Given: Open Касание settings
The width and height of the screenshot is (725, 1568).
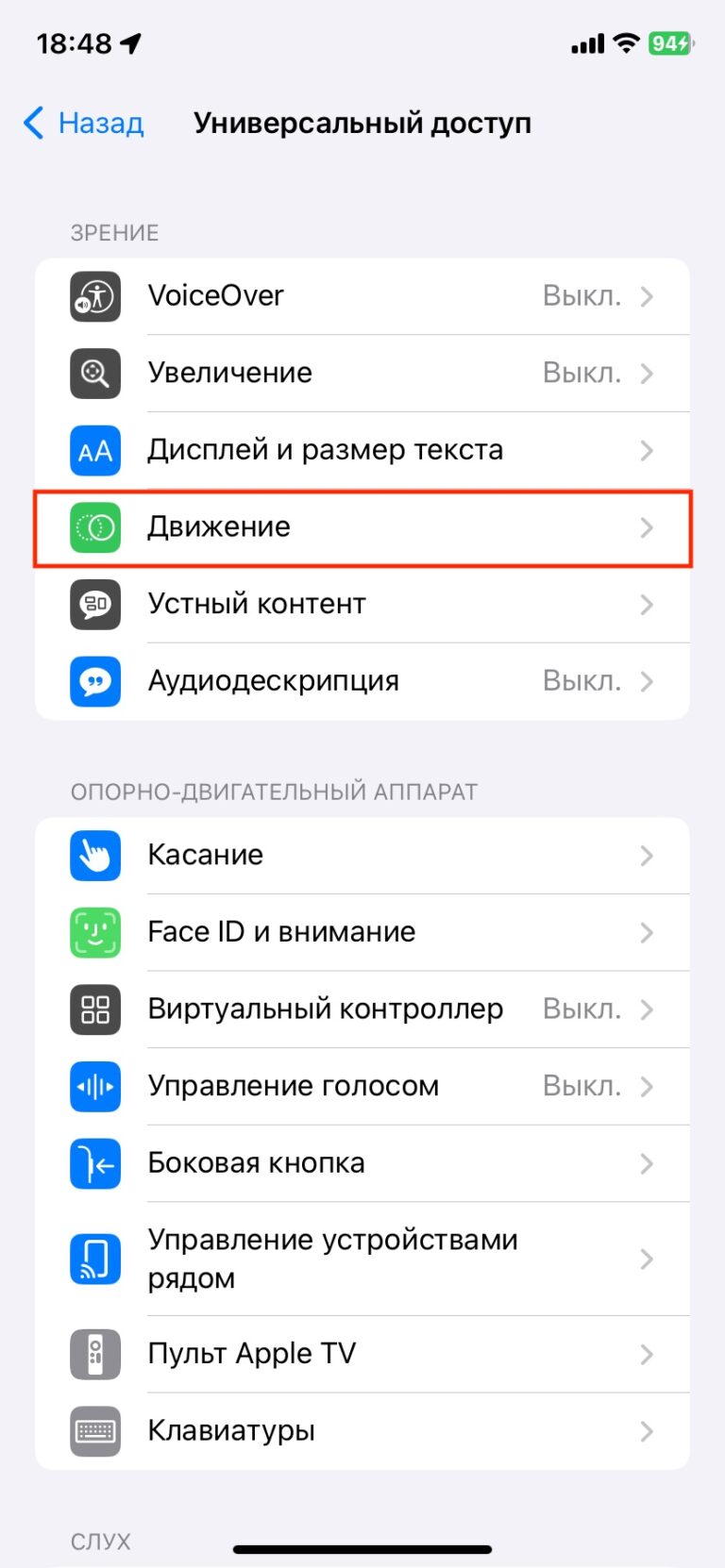Looking at the screenshot, I should pyautogui.click(x=362, y=856).
